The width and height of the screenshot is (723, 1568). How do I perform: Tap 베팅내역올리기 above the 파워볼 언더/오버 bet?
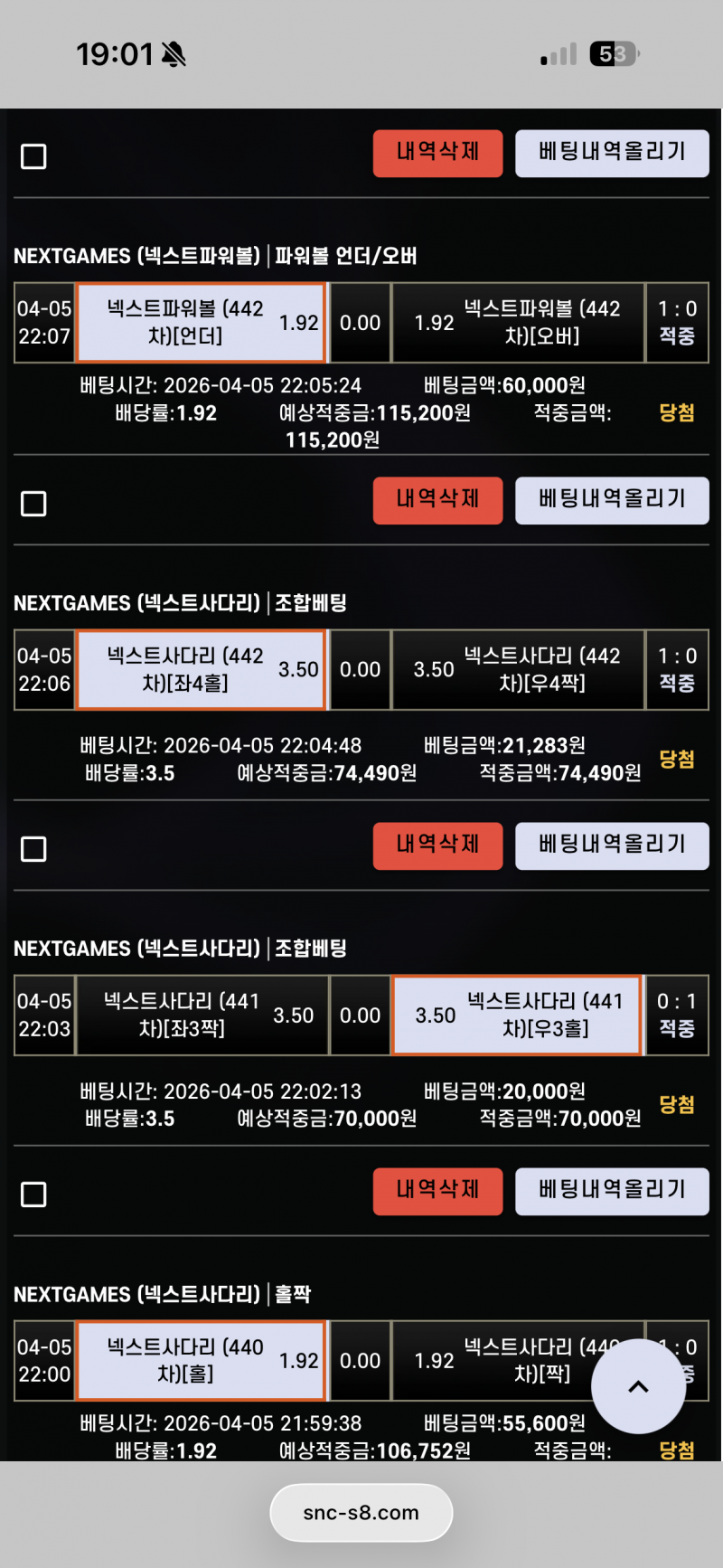612,153
